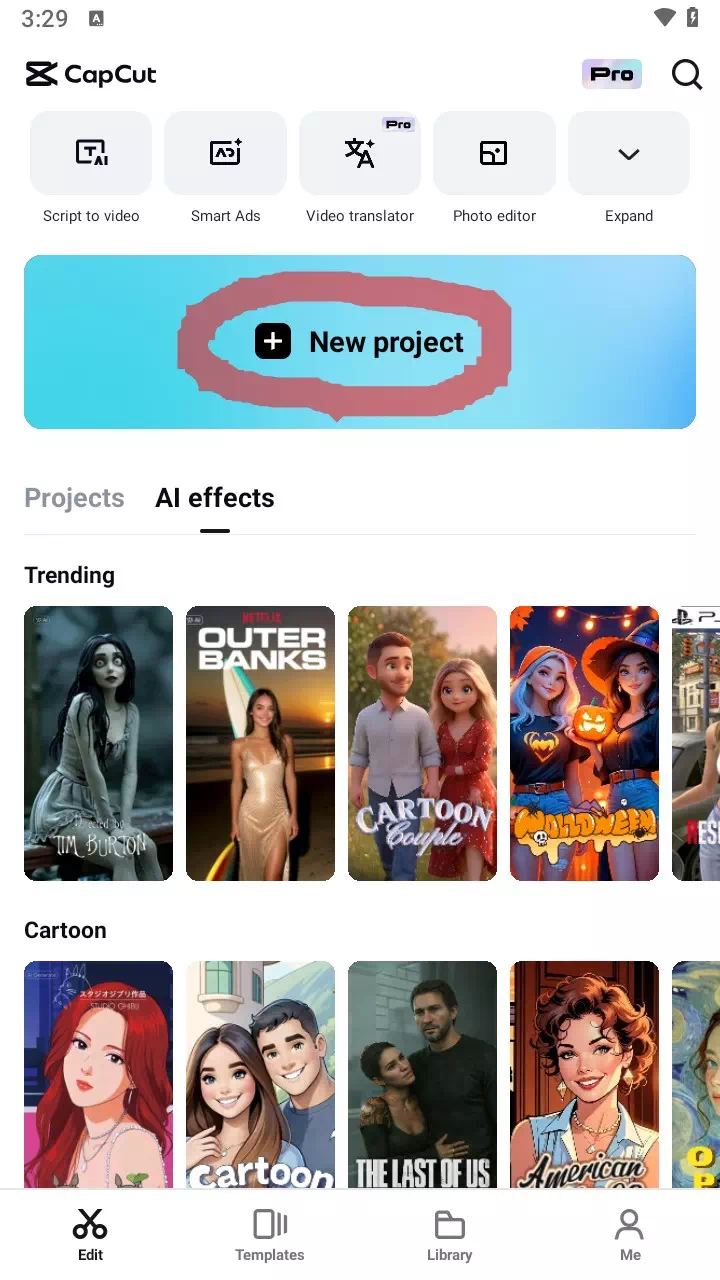Open the Halloween witches effect
Viewport: 720px width, 1280px height.
584,743
